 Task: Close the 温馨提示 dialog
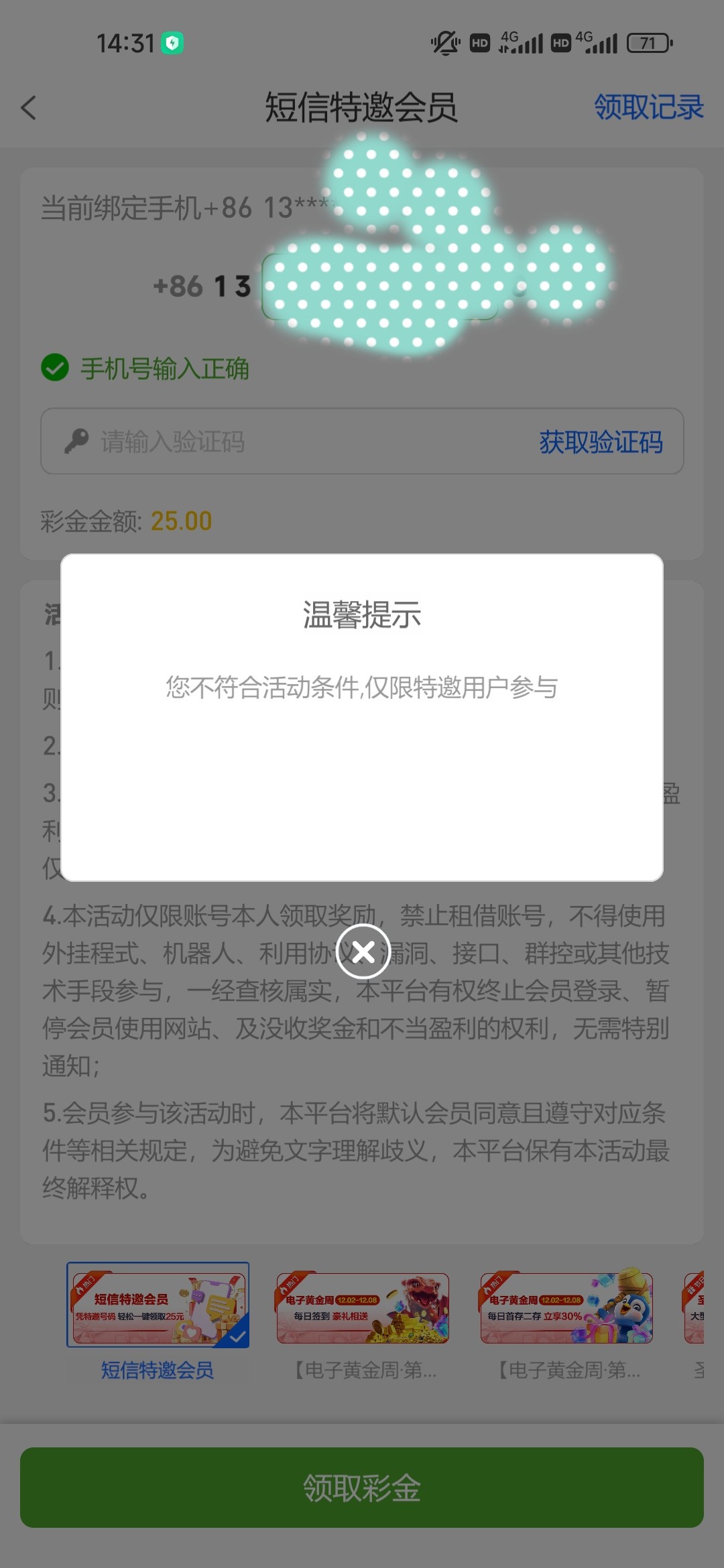pyautogui.click(x=363, y=952)
